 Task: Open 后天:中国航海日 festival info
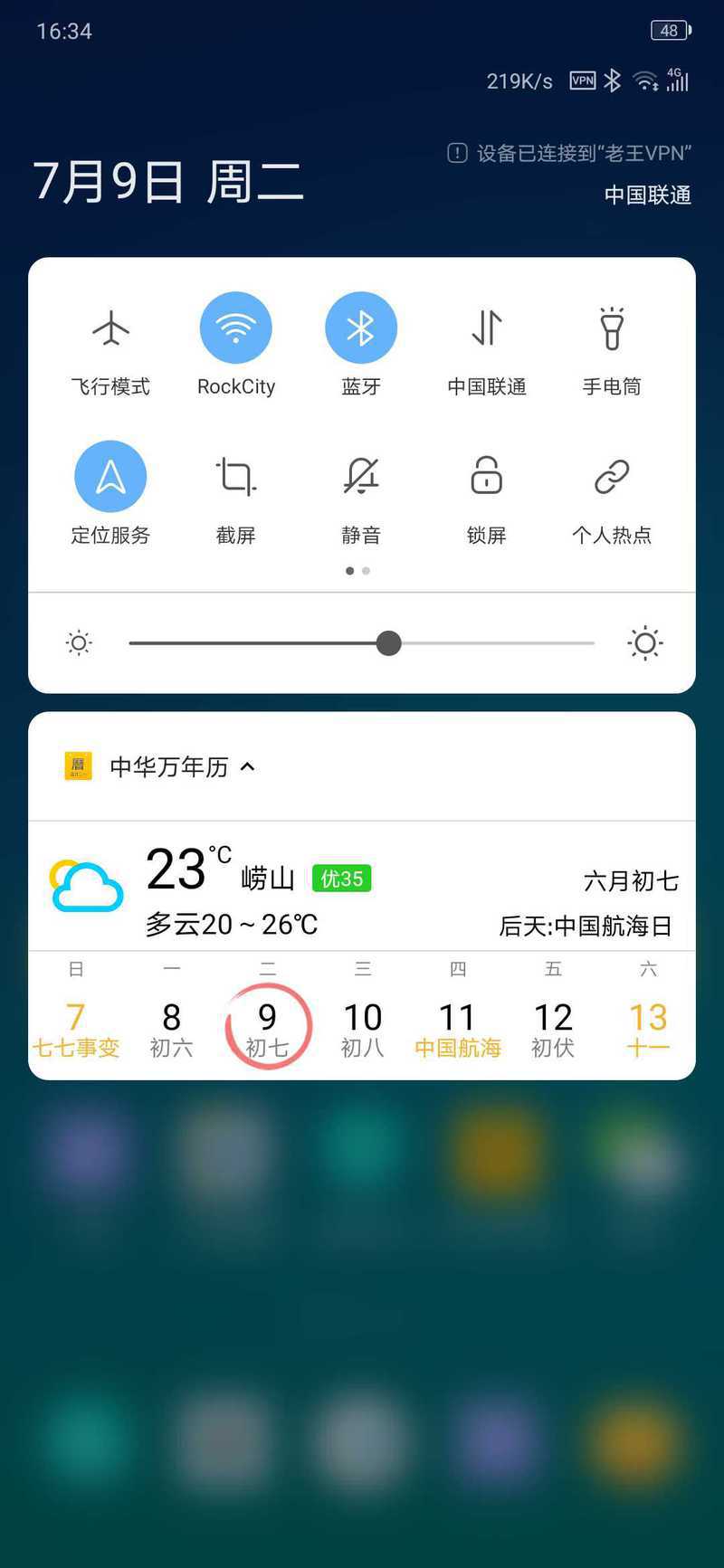(586, 926)
